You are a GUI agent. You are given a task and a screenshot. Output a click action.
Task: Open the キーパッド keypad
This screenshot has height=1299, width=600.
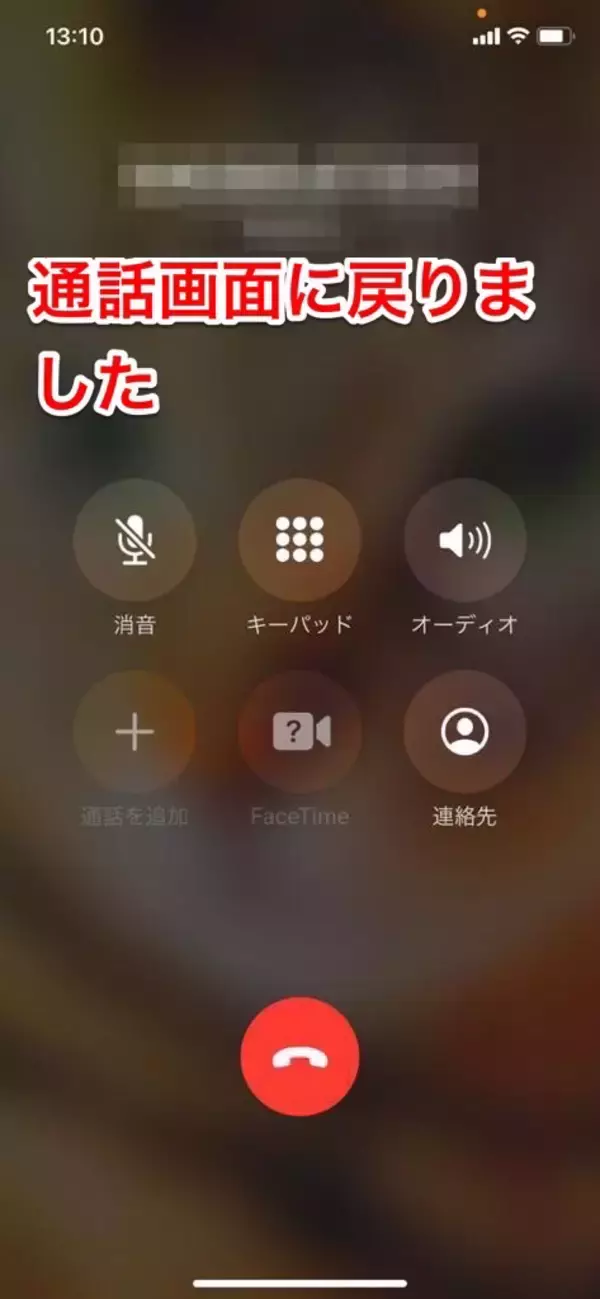299,541
